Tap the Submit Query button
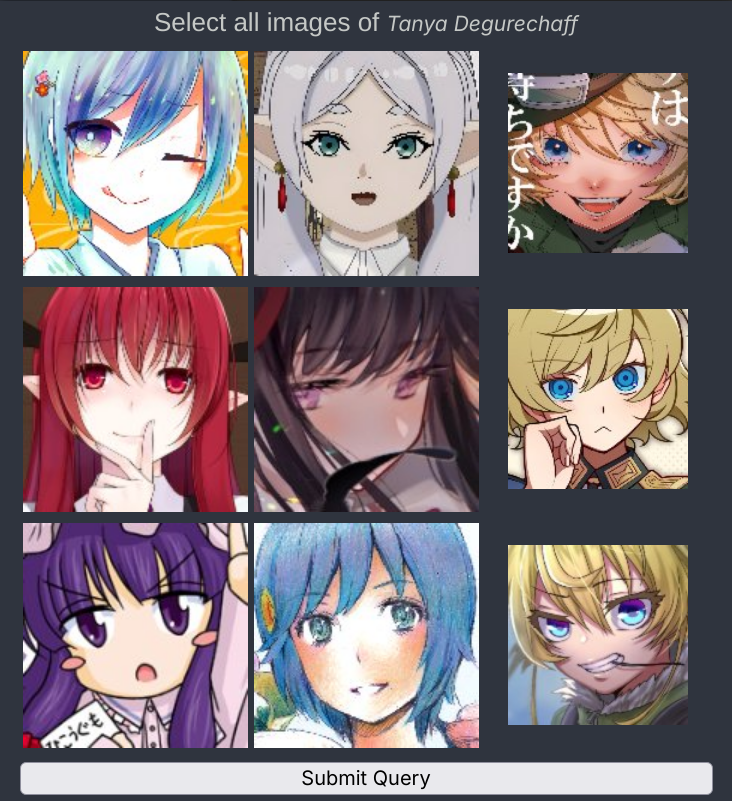This screenshot has height=801, width=732. coord(366,778)
